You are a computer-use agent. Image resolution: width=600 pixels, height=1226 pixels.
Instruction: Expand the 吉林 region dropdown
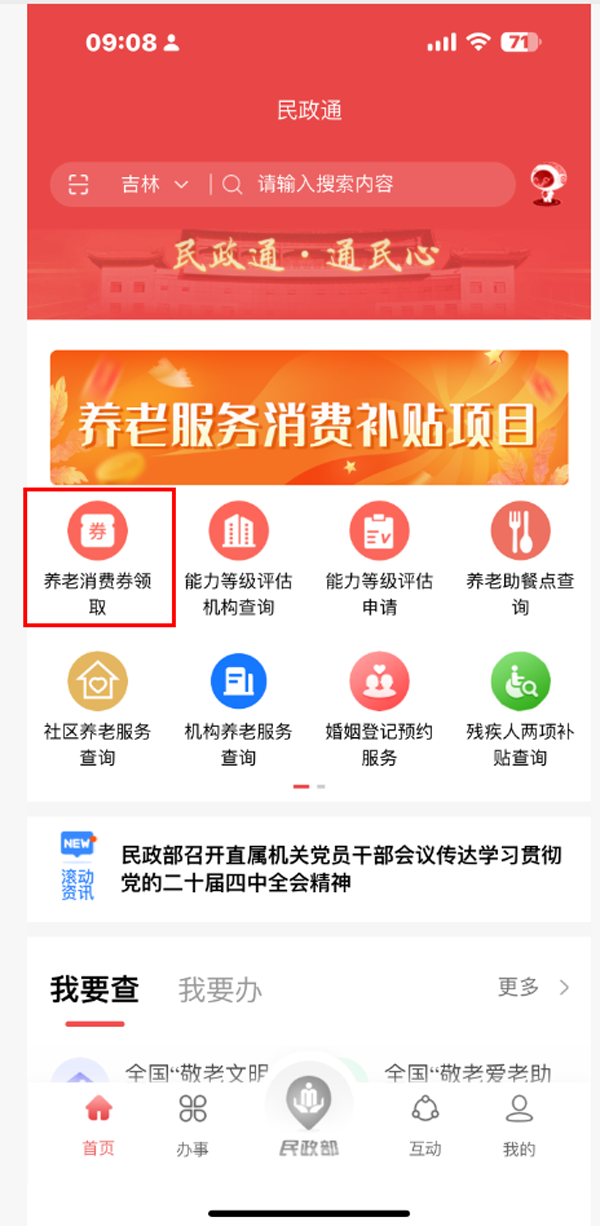point(155,185)
